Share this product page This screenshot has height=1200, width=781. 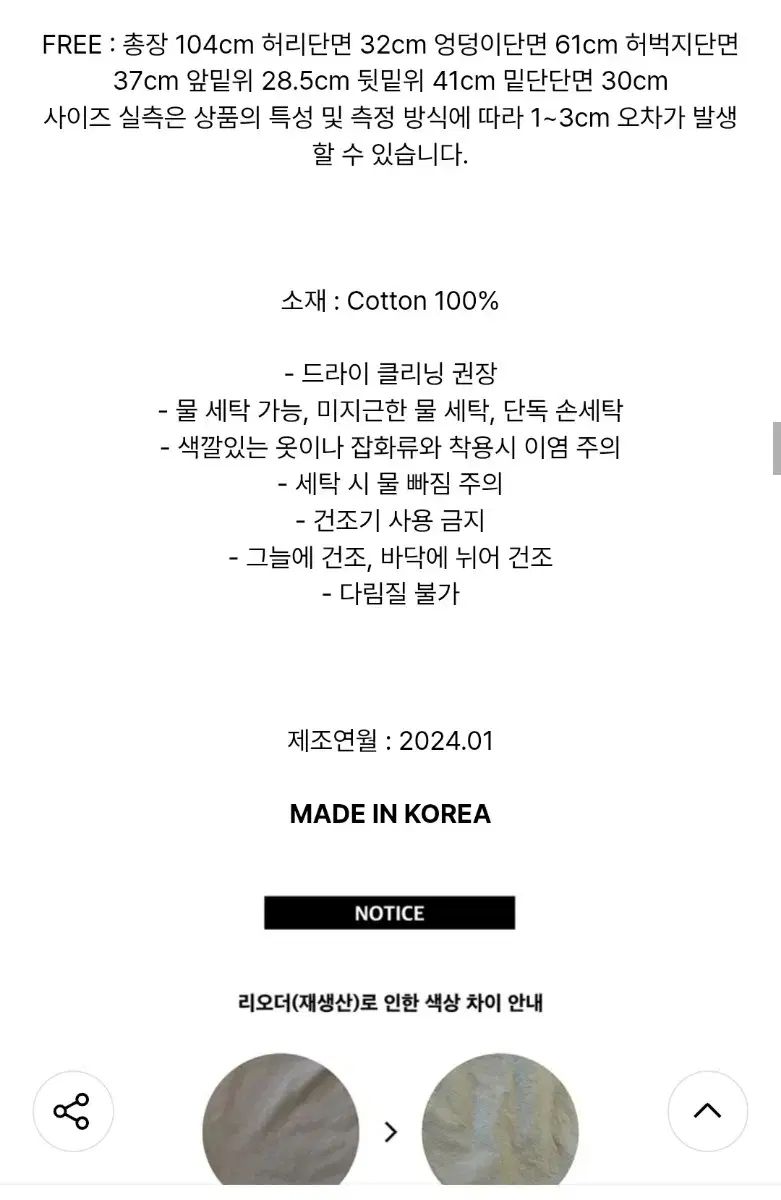click(72, 1111)
